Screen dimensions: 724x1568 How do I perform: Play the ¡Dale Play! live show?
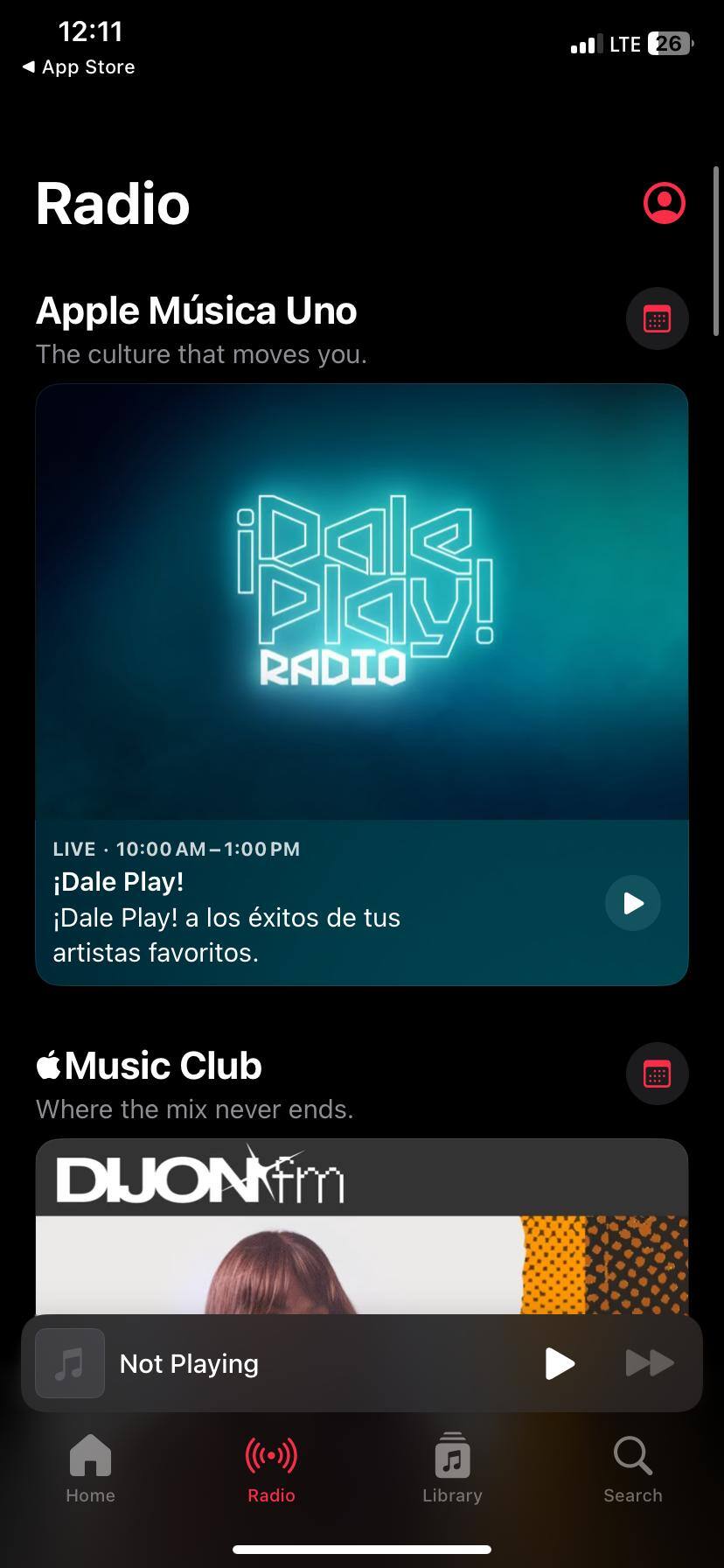(632, 902)
